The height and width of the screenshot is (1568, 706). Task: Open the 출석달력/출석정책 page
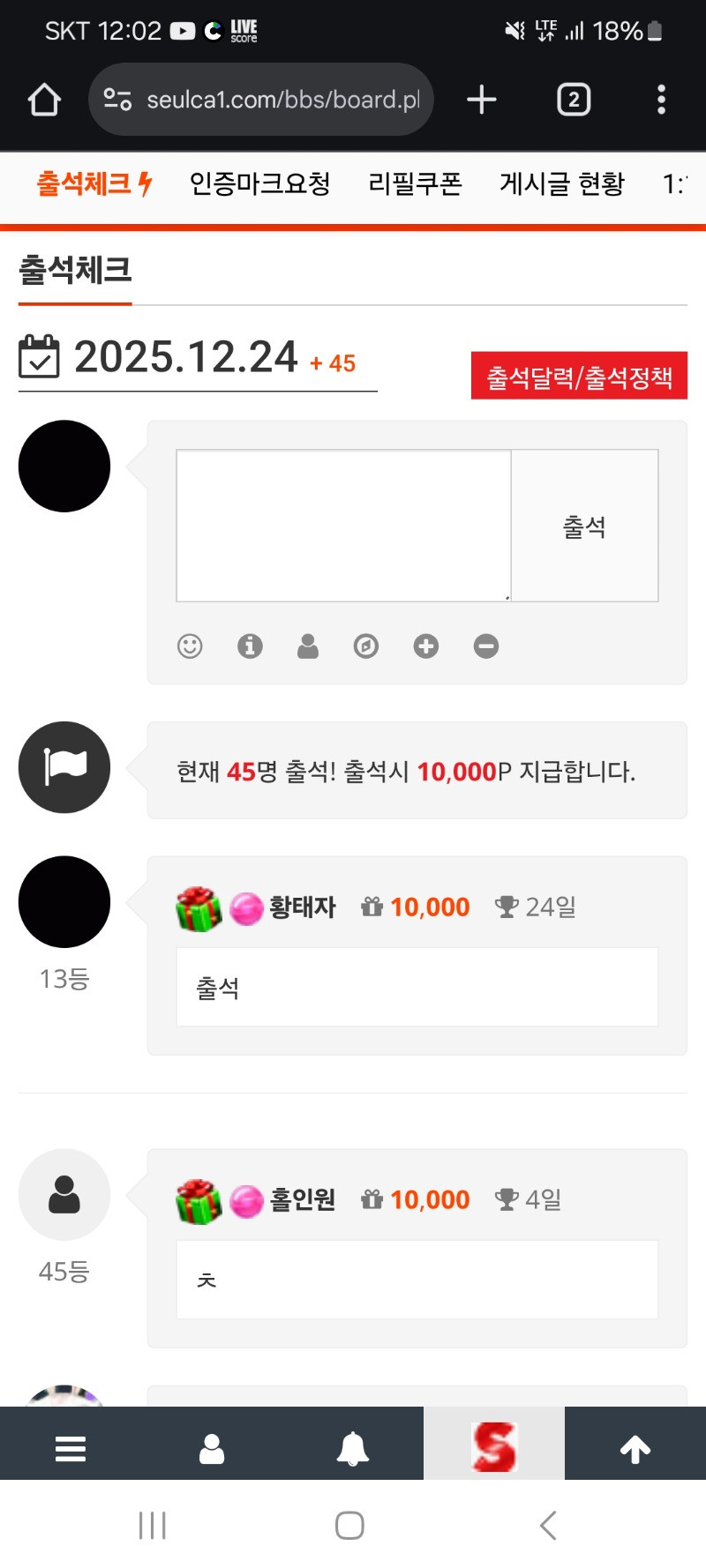pyautogui.click(x=579, y=377)
